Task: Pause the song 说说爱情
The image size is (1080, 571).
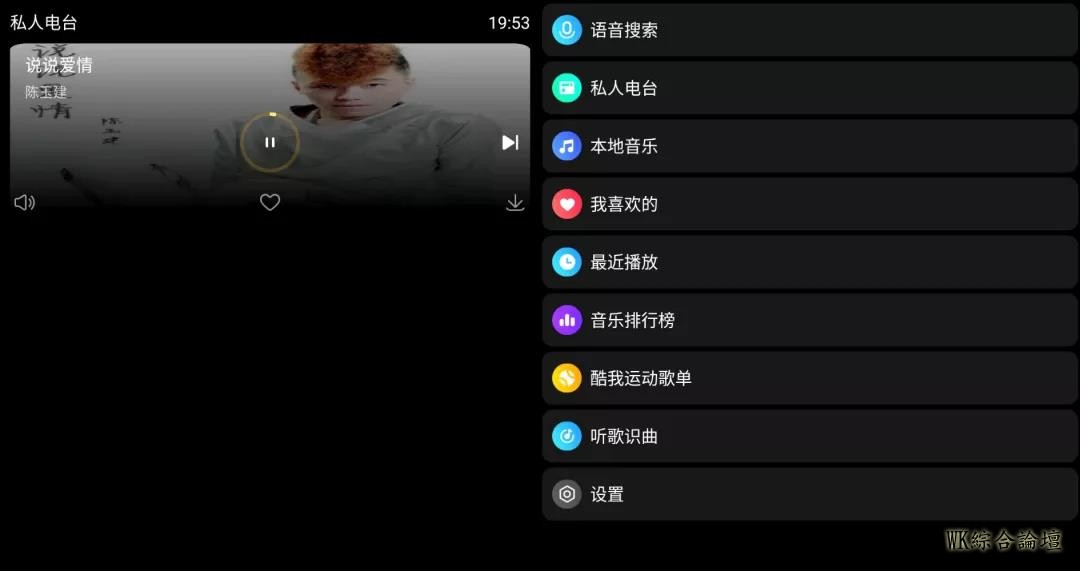Action: click(x=269, y=142)
